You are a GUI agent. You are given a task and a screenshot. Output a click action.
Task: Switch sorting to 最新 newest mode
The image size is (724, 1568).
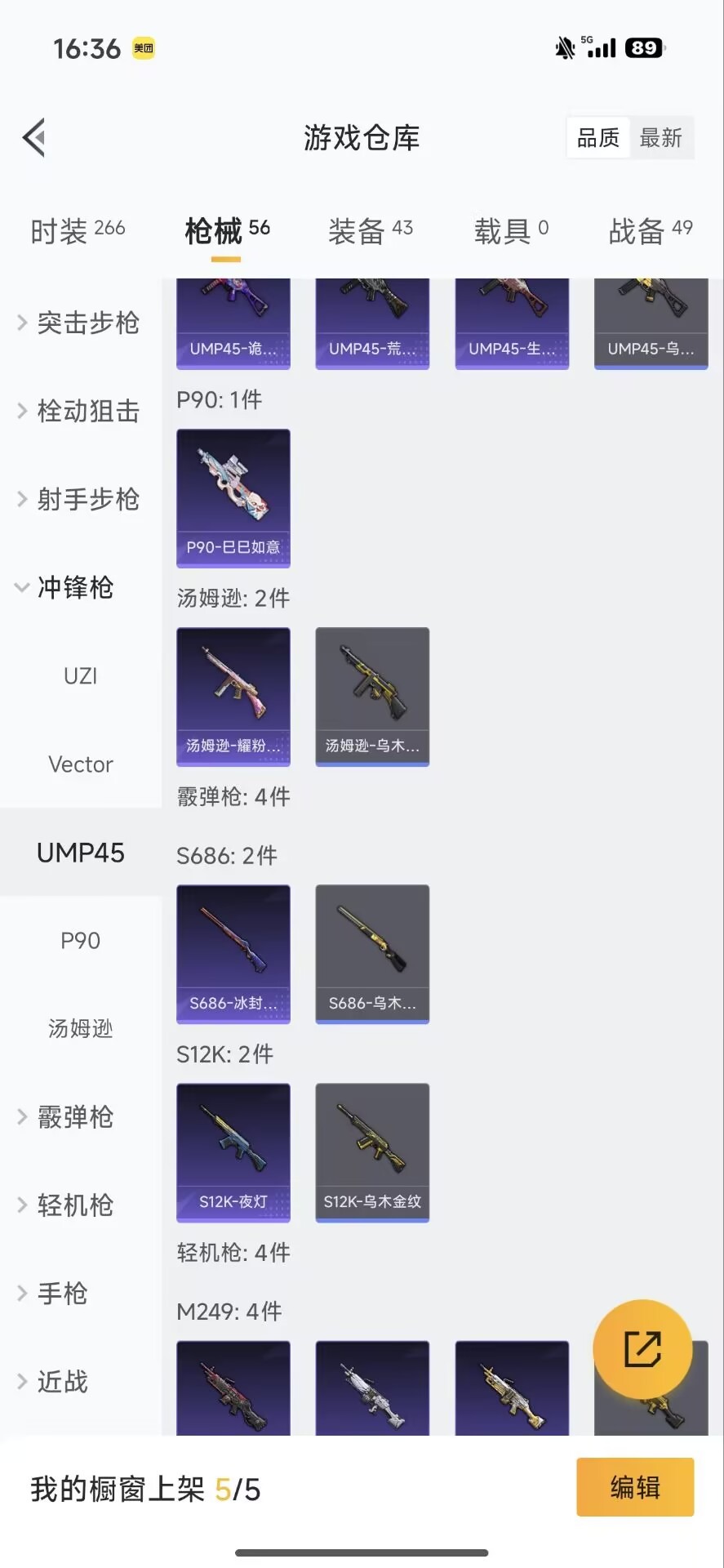[661, 137]
